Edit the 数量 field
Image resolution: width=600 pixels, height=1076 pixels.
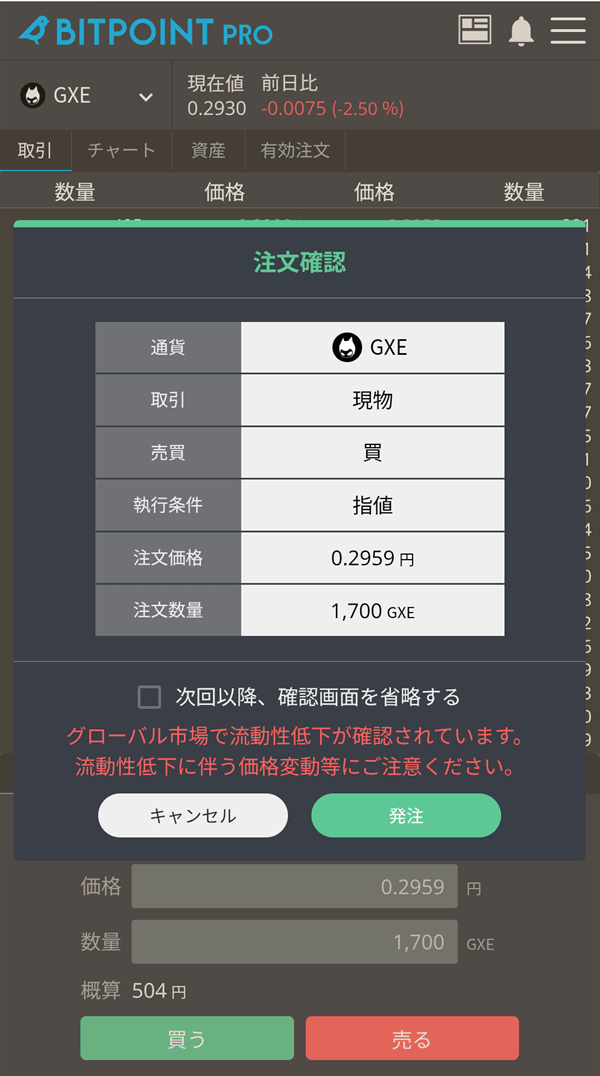[295, 942]
